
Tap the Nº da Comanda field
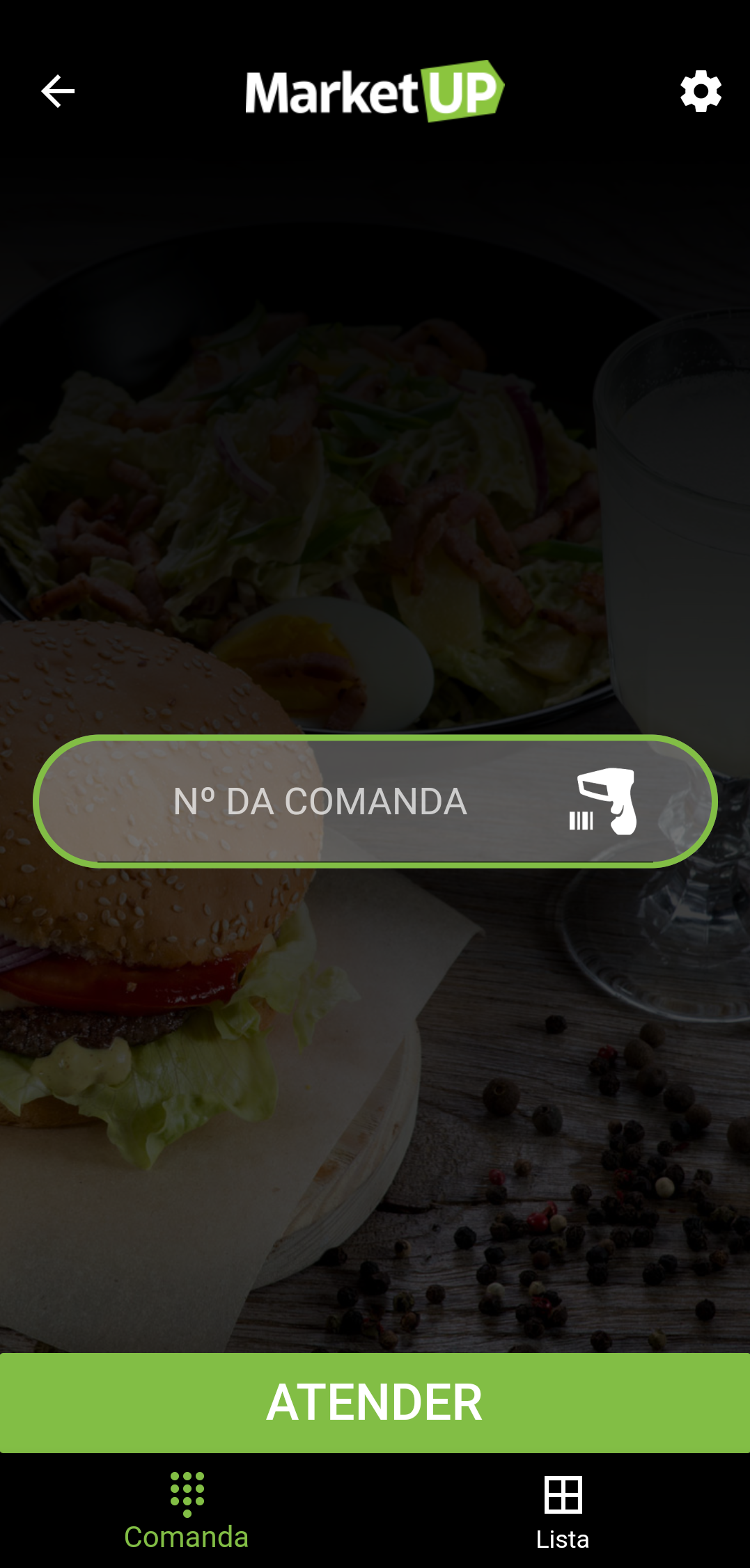pos(320,801)
